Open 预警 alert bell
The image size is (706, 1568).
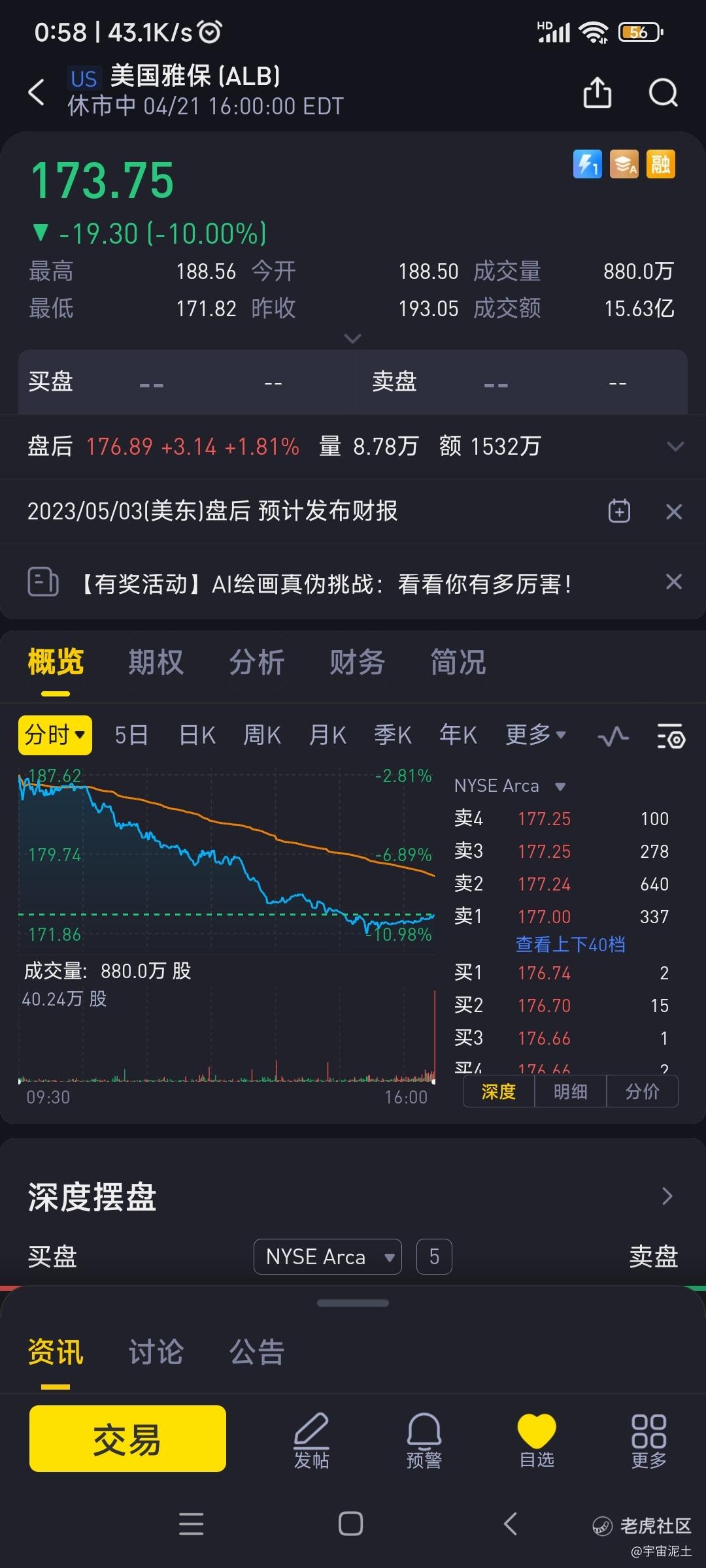point(424,1441)
